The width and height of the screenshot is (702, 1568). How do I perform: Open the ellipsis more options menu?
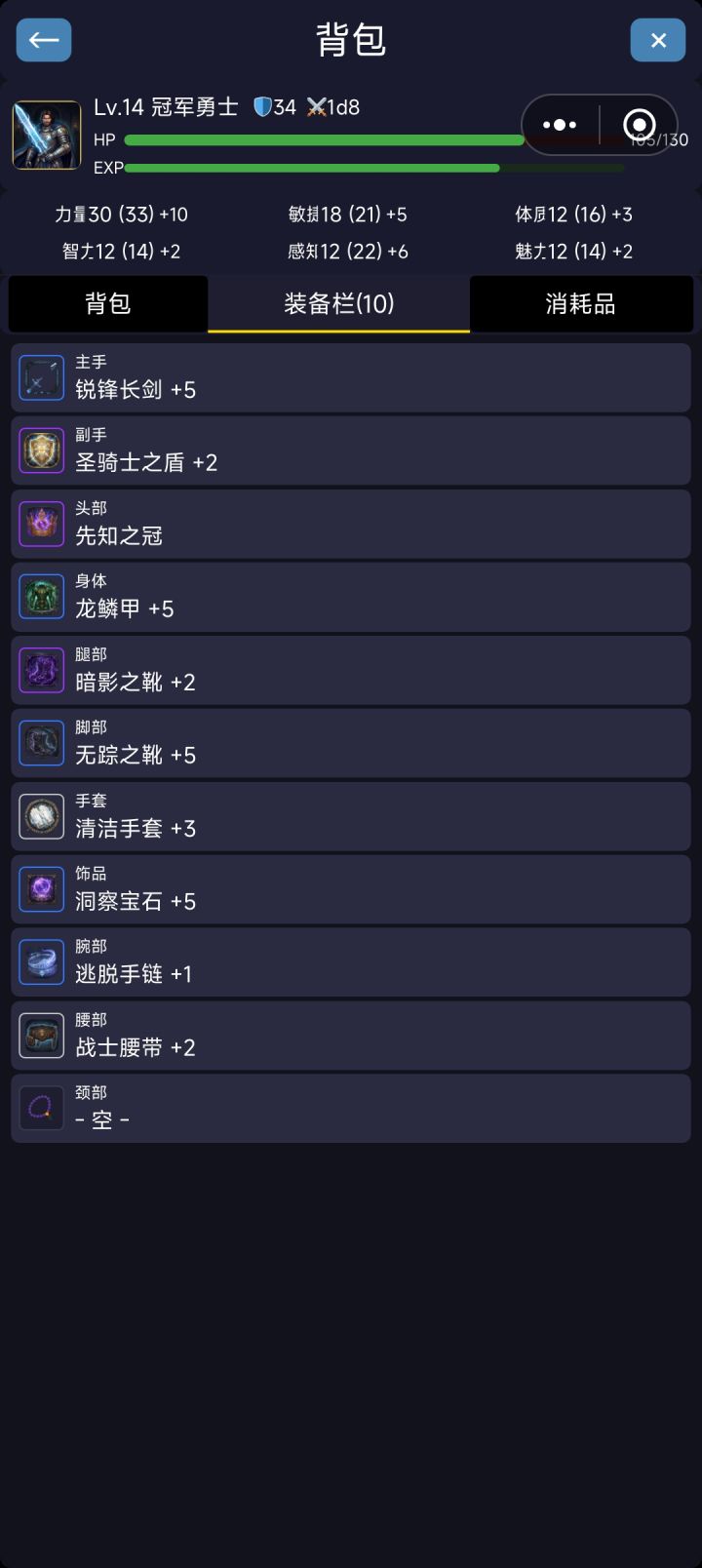coord(560,124)
